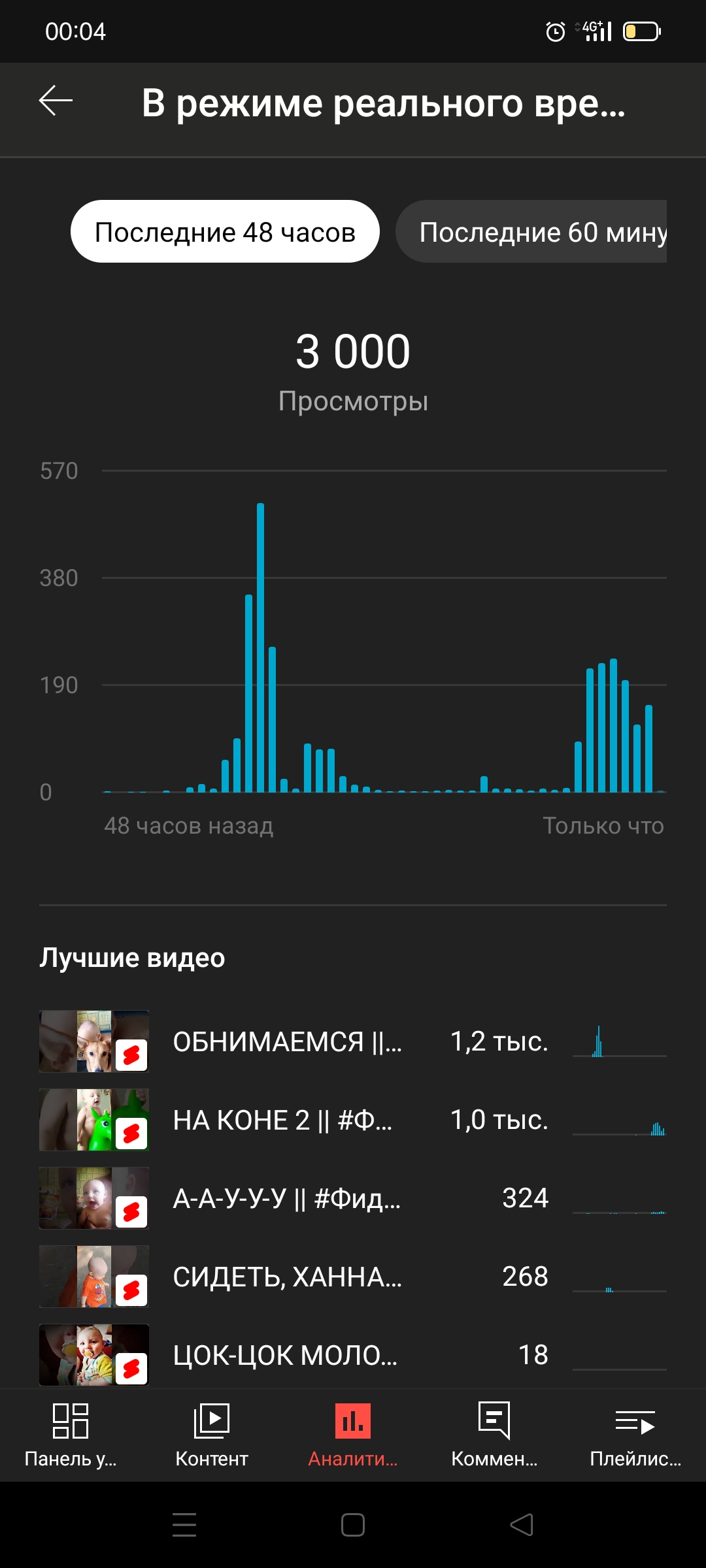Open the Плейлисты tab

[635, 1434]
